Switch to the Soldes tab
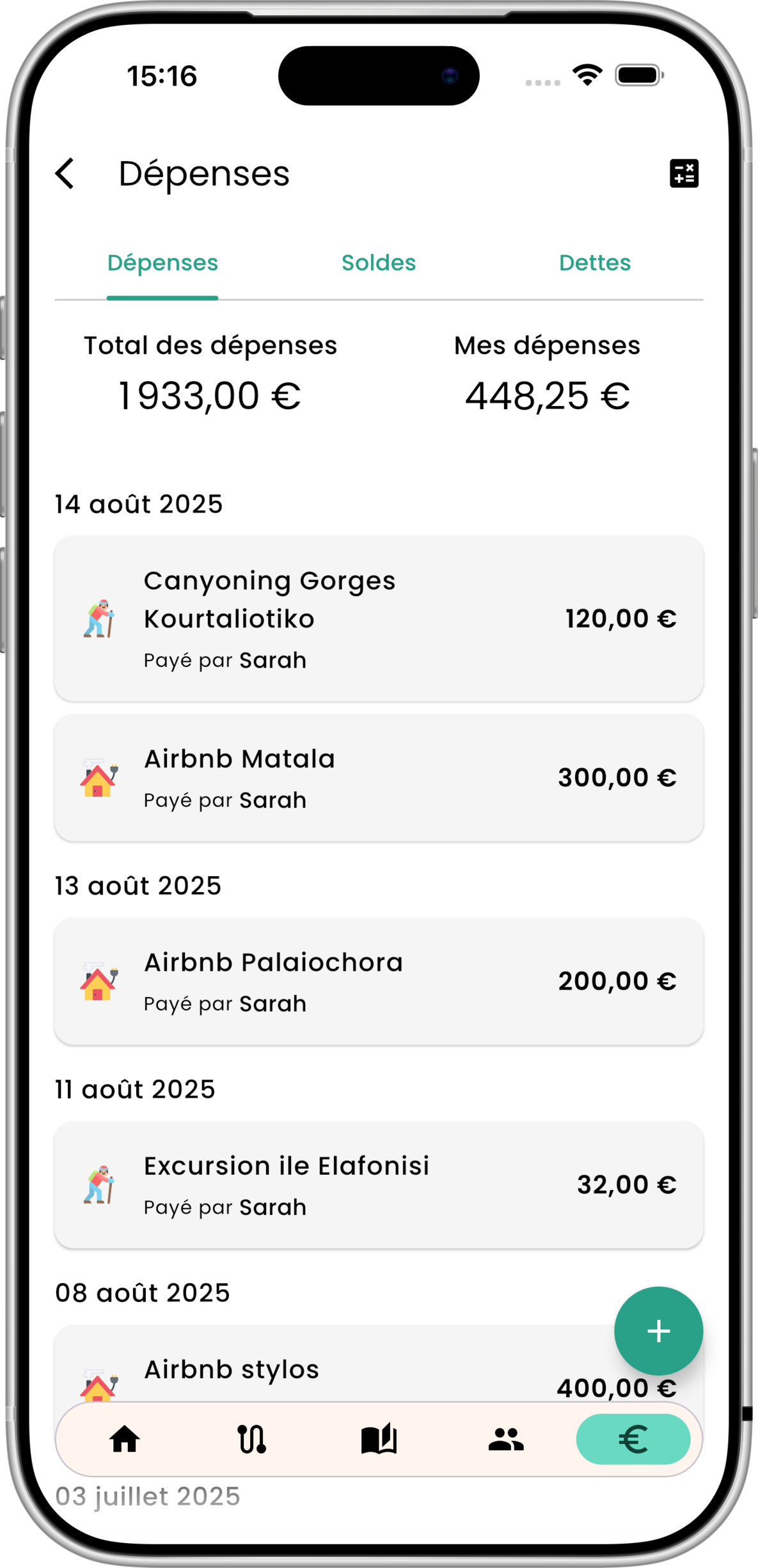Viewport: 758px width, 1568px height. 378,262
